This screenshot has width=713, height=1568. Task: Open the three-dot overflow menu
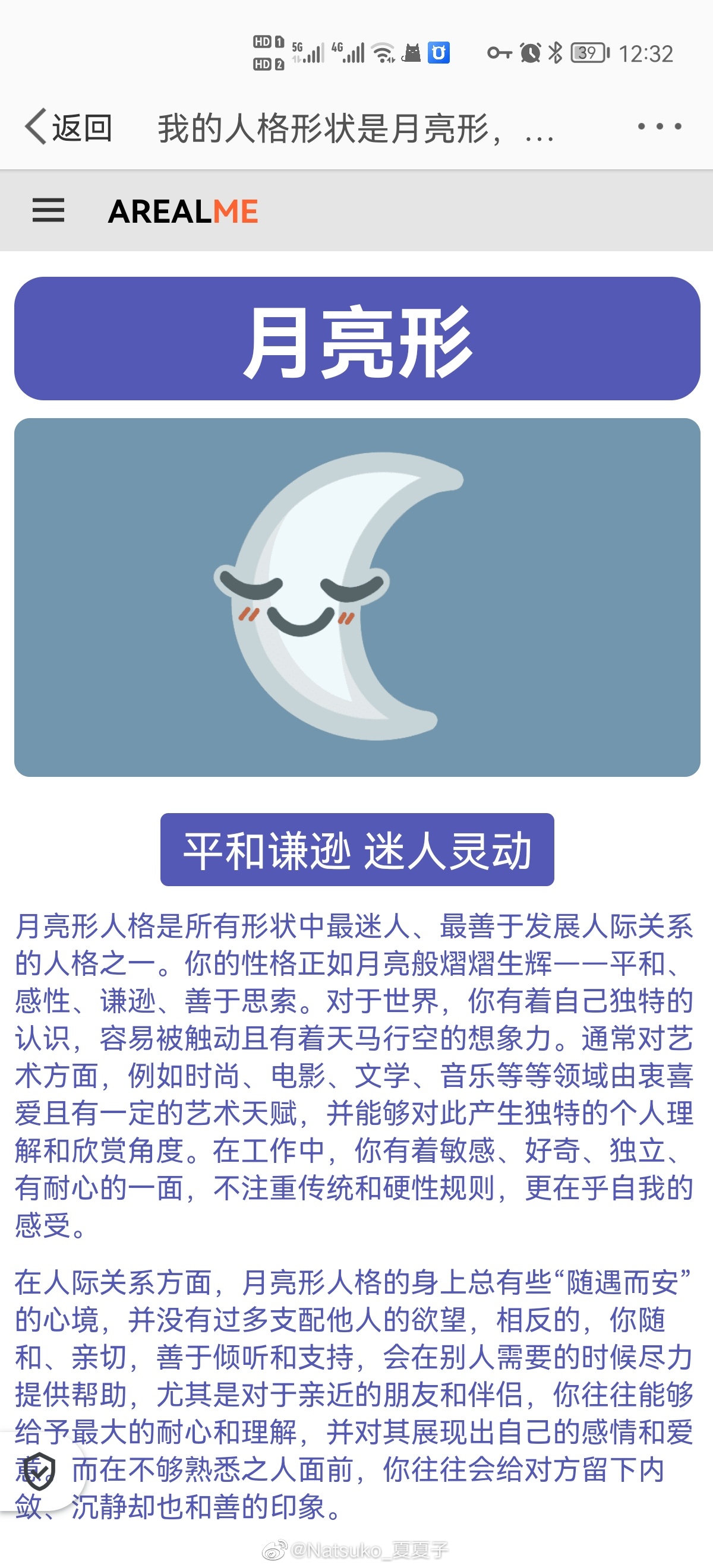pos(659,127)
